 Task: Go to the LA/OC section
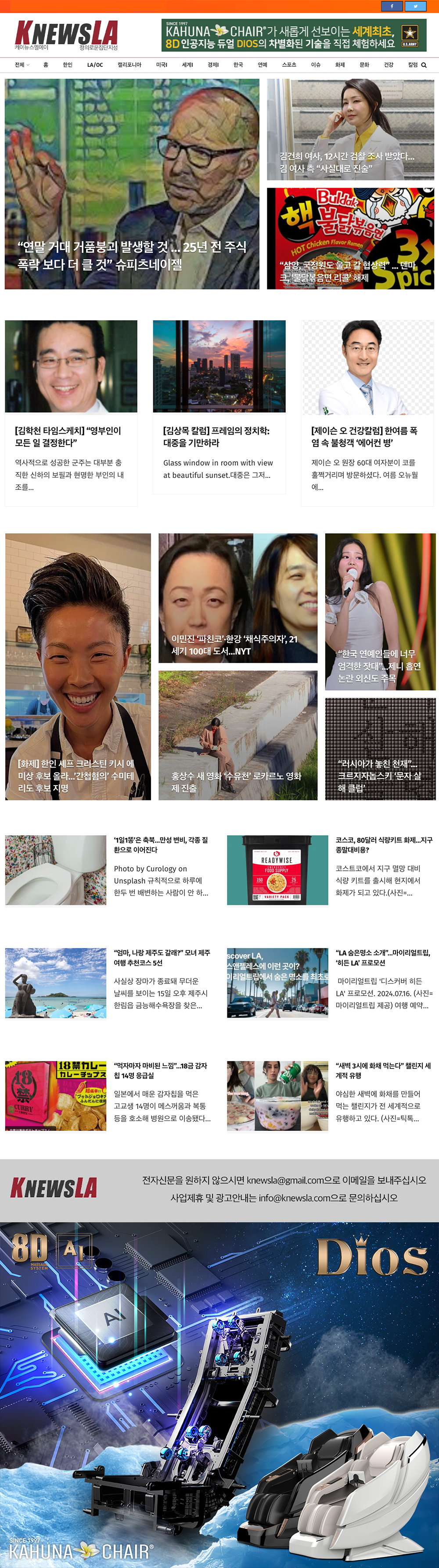click(x=95, y=65)
